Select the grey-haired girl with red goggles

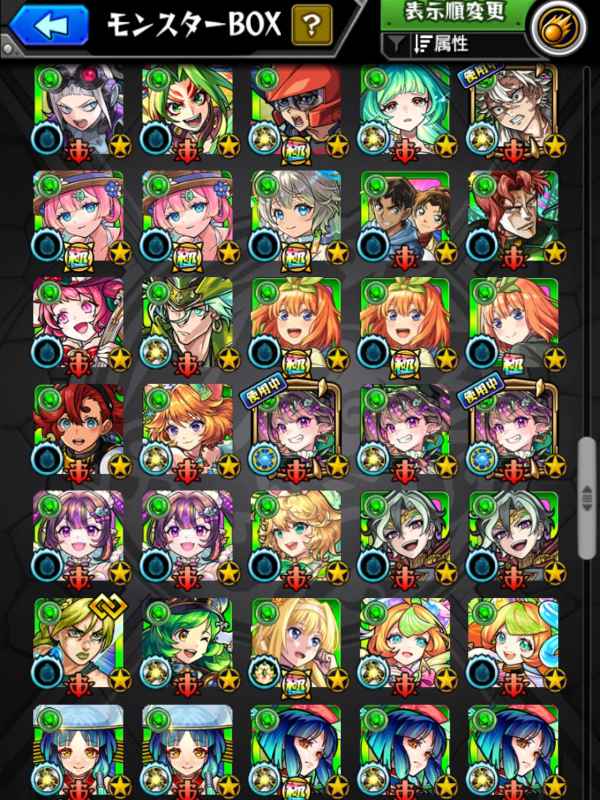[79, 110]
